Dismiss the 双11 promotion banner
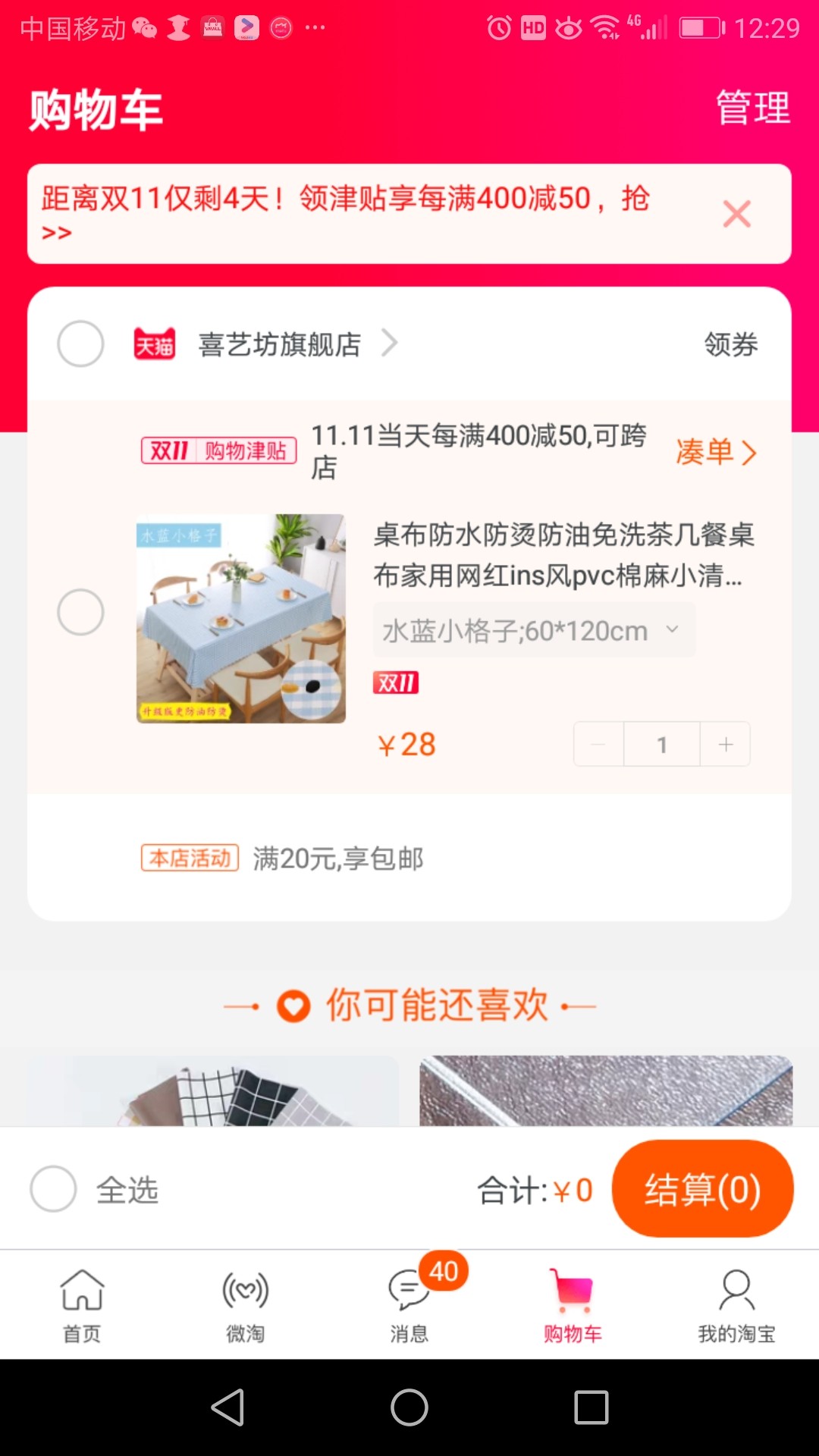The width and height of the screenshot is (819, 1456). coord(736,214)
